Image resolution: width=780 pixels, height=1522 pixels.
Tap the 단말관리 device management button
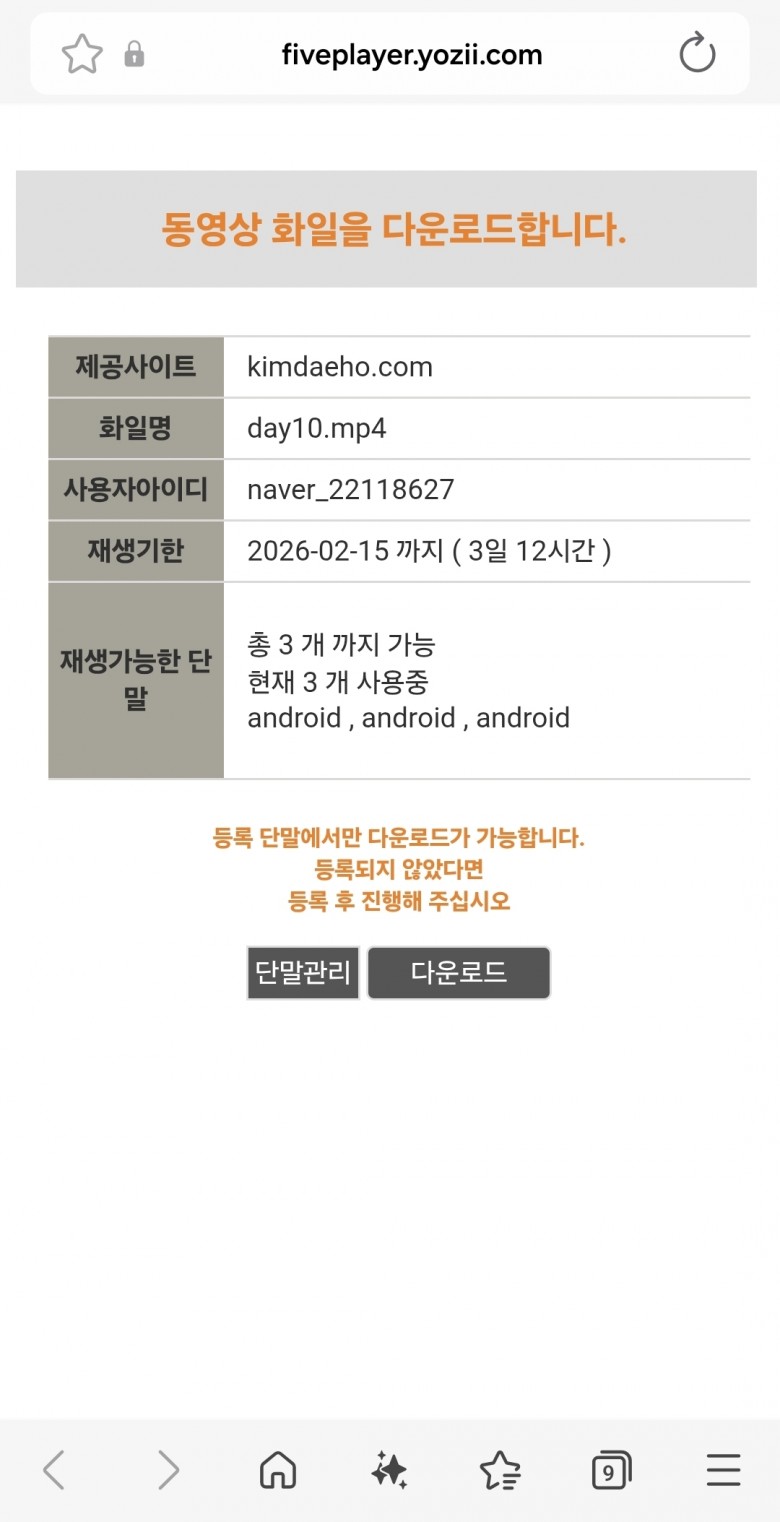[303, 973]
